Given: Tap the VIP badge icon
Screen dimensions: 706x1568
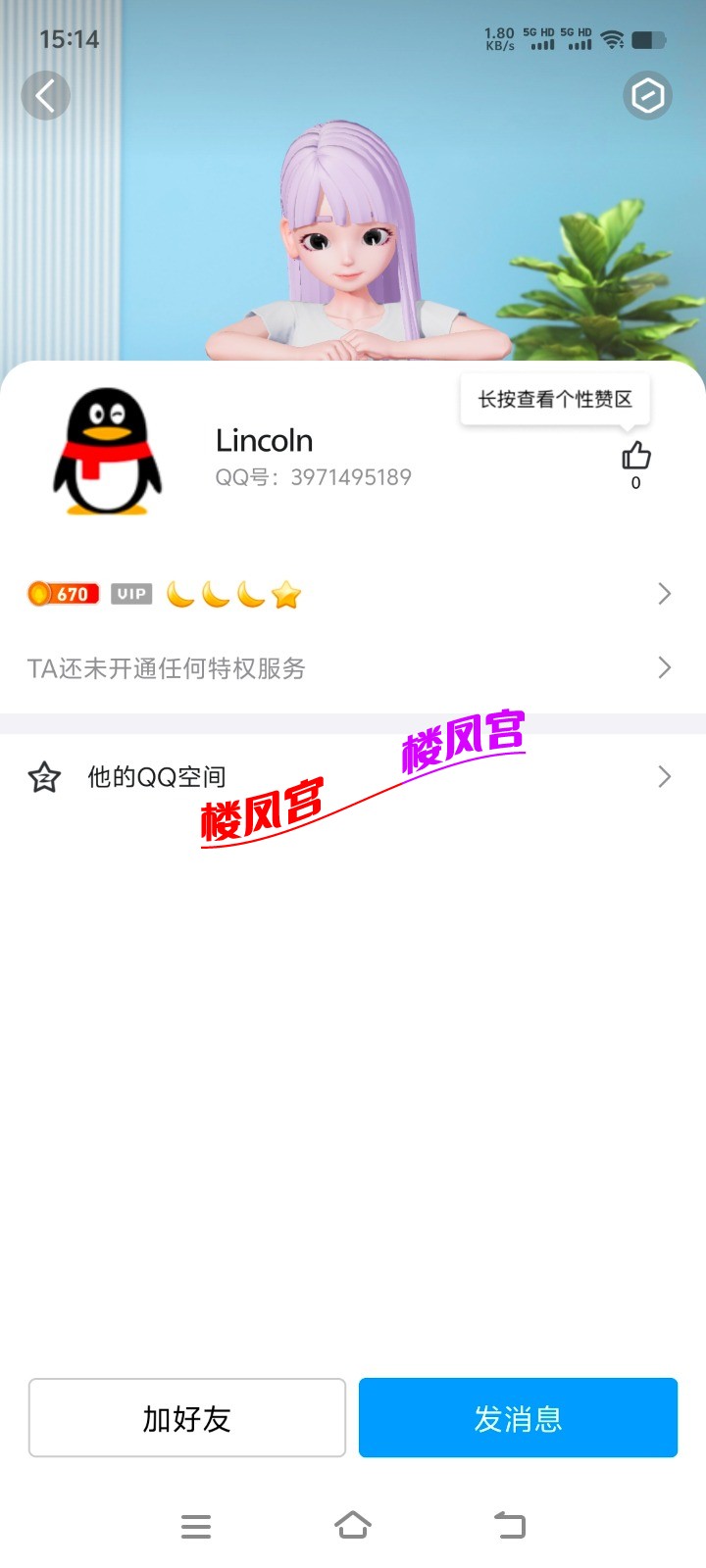Looking at the screenshot, I should (x=130, y=593).
